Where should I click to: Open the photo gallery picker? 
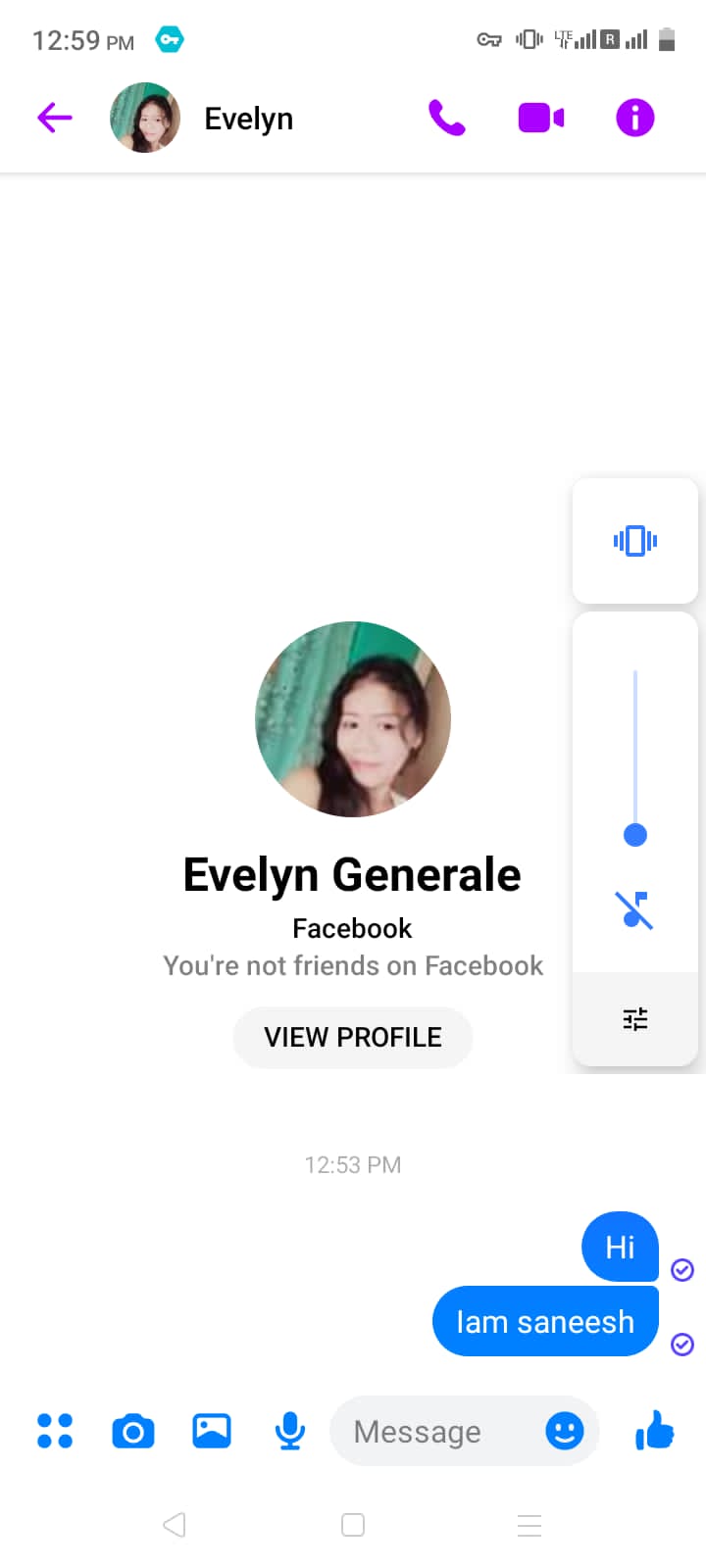(x=212, y=1431)
